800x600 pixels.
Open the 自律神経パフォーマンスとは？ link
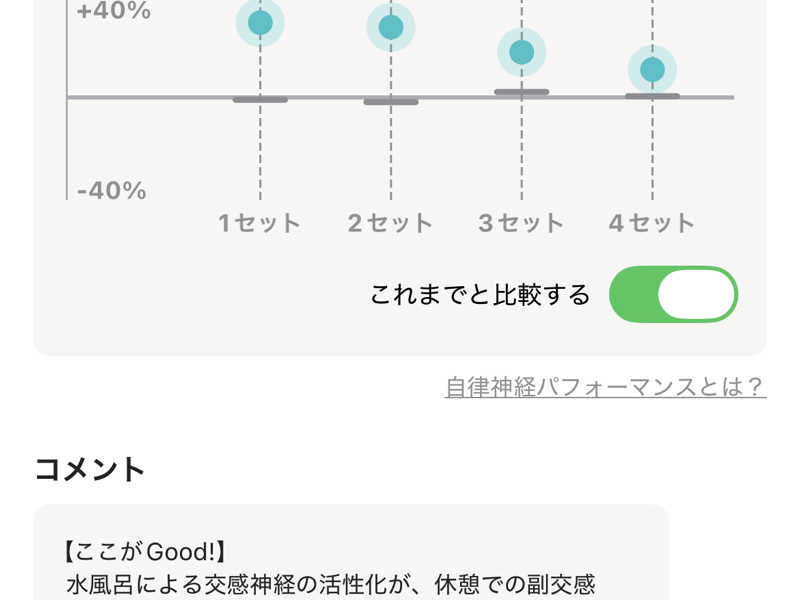point(605,387)
